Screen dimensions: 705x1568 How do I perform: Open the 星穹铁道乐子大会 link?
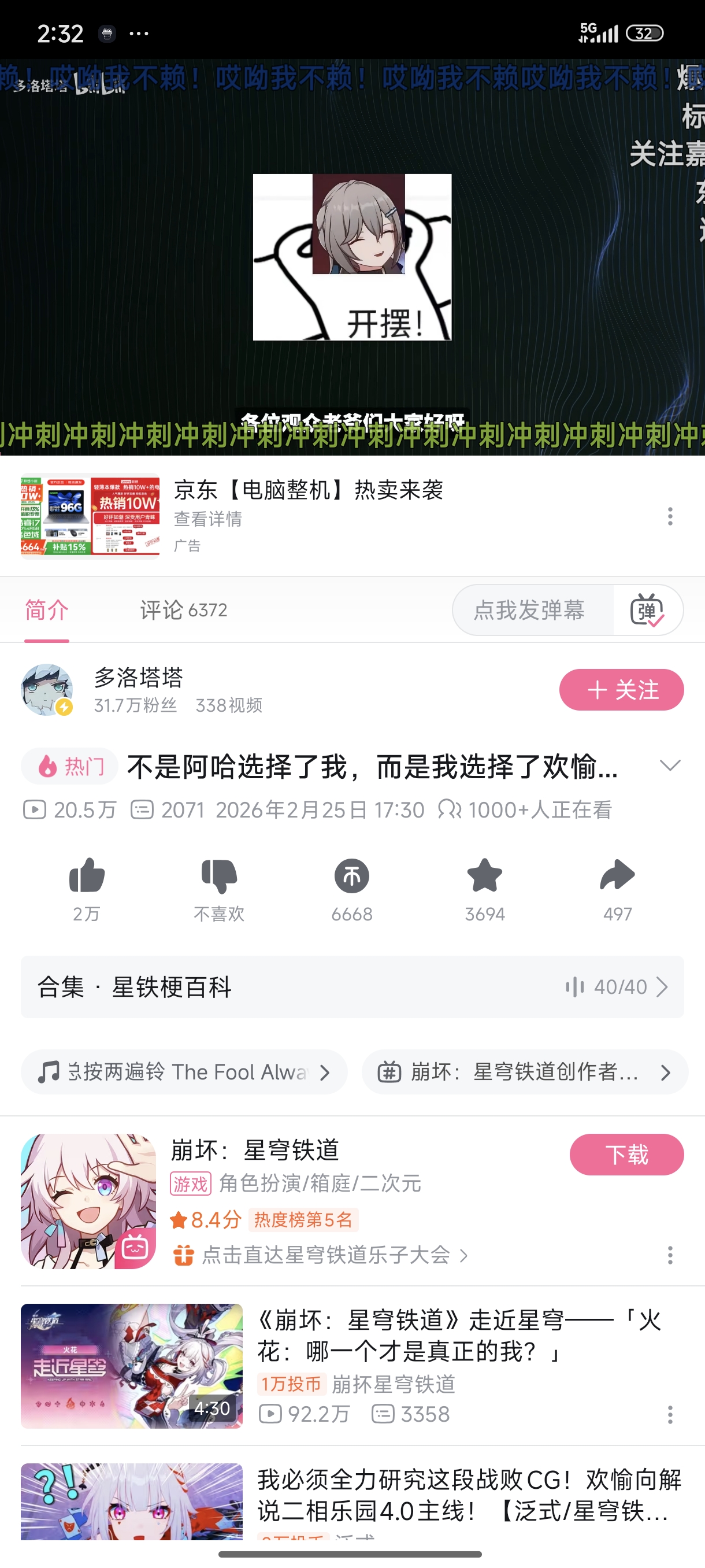(325, 1255)
